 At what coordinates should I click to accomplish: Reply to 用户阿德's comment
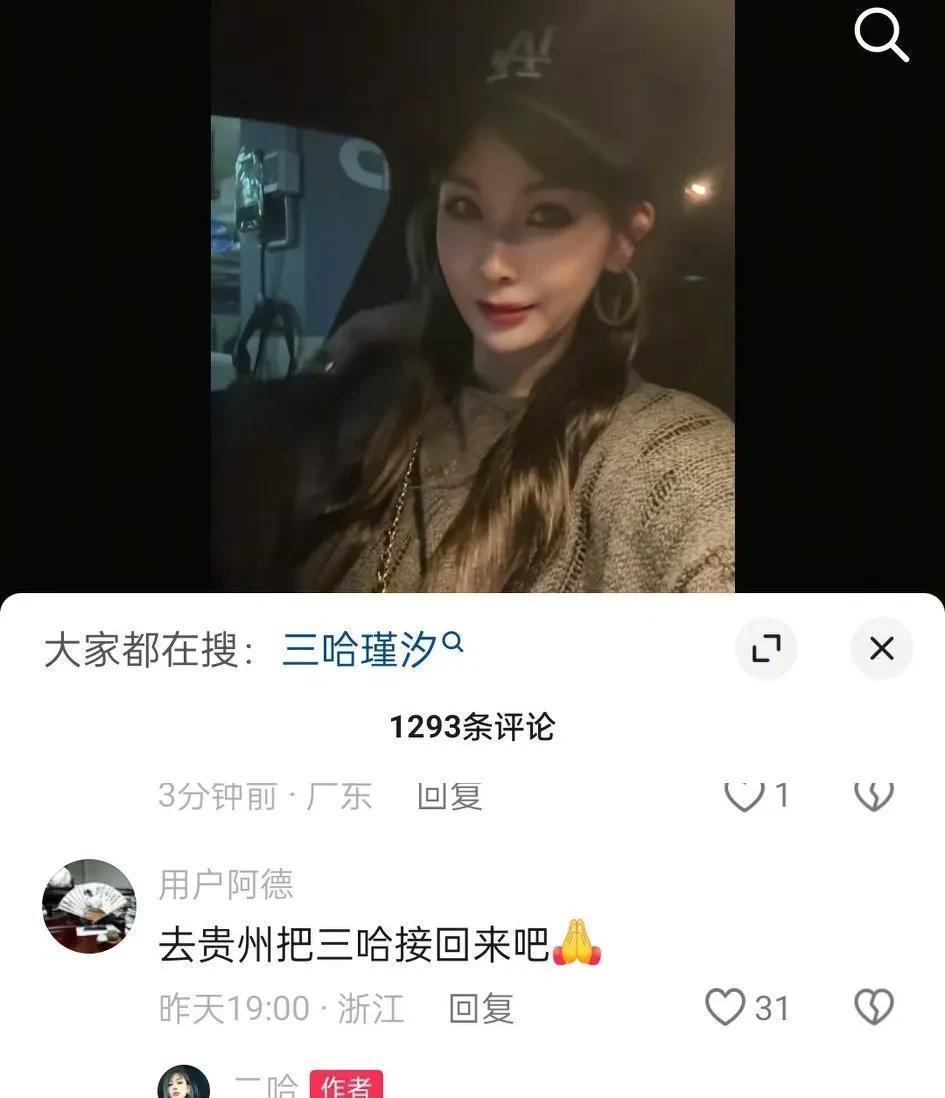pos(480,1008)
